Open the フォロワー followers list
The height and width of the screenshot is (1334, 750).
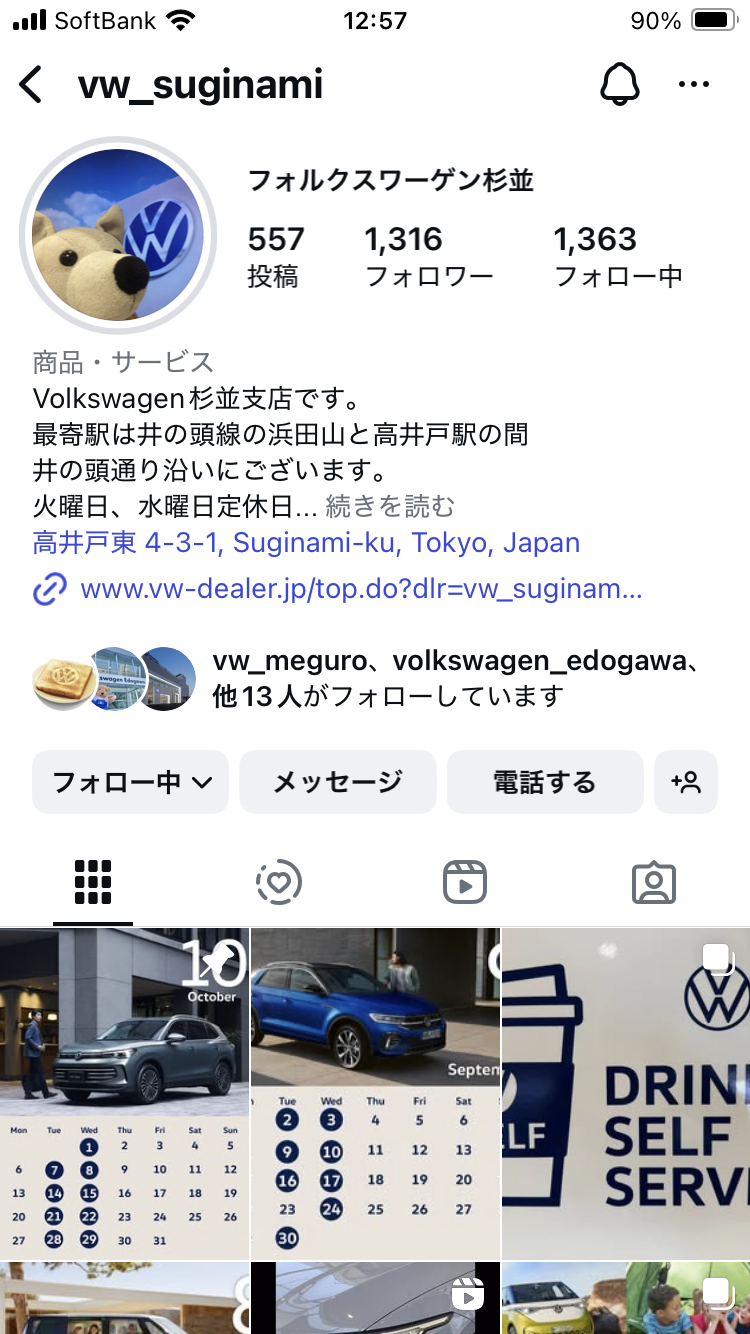(x=429, y=256)
